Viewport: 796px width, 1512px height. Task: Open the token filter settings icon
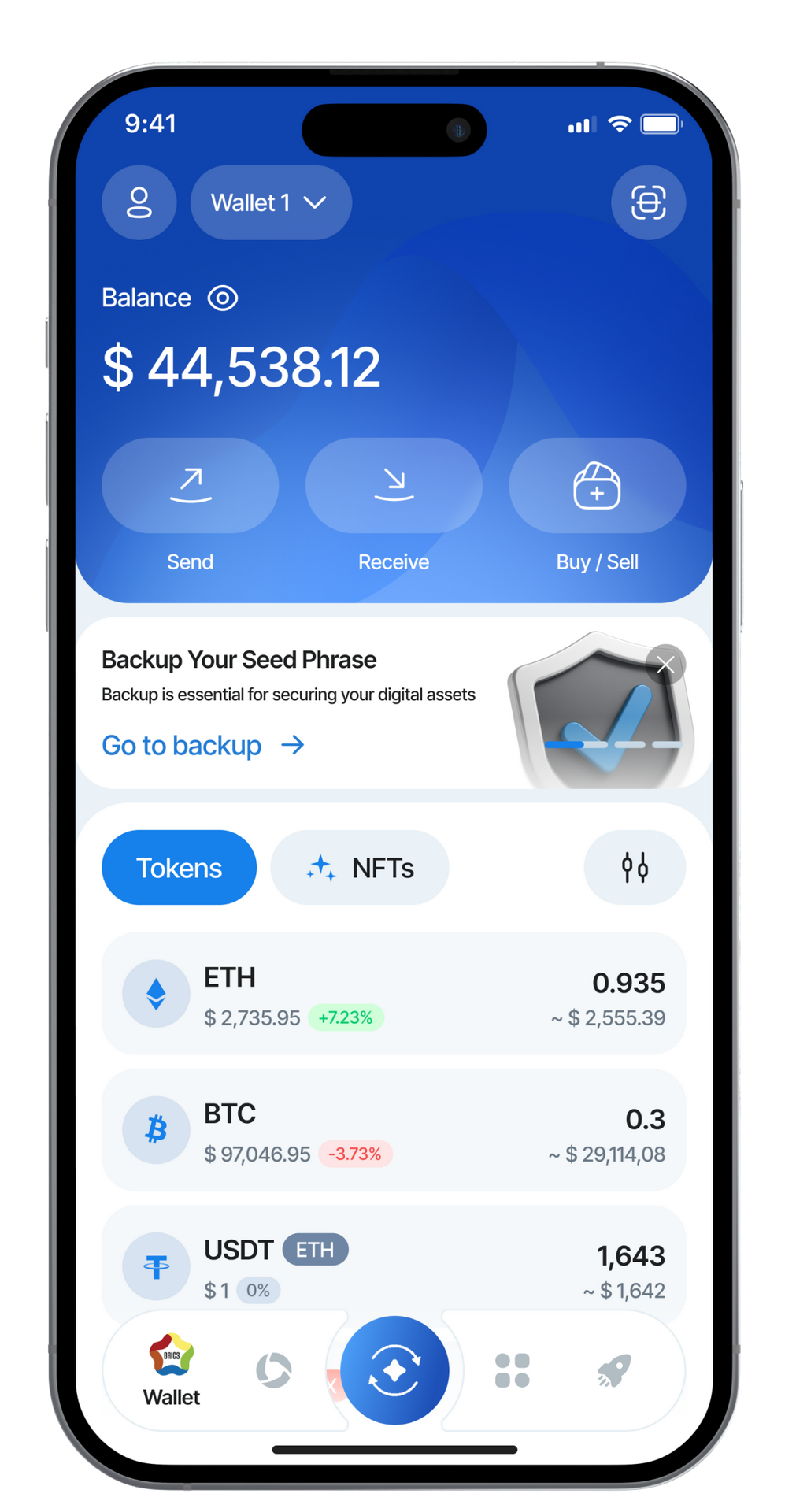coord(635,868)
